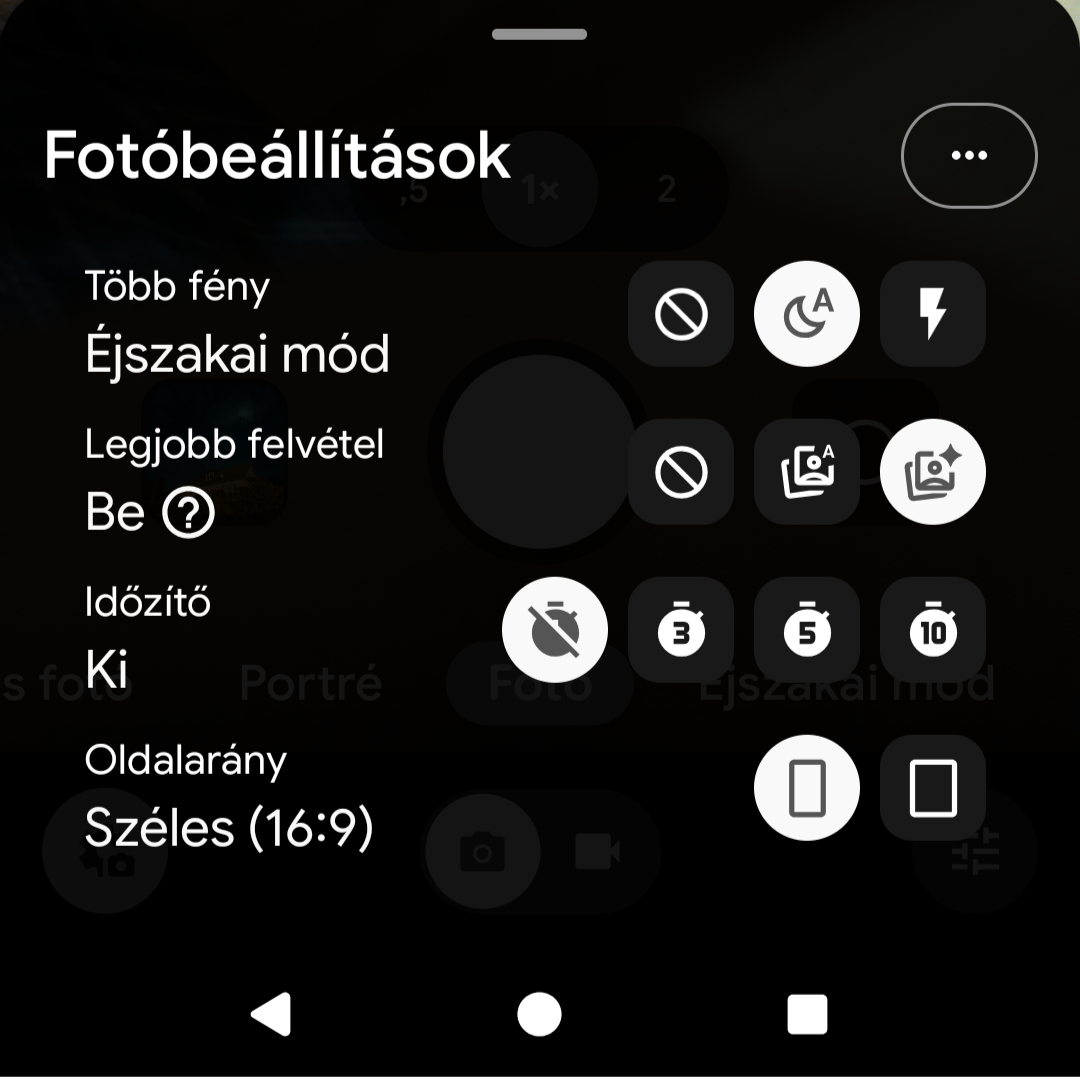Go back with the system back button
The height and width of the screenshot is (1077, 1080).
coord(271,1014)
